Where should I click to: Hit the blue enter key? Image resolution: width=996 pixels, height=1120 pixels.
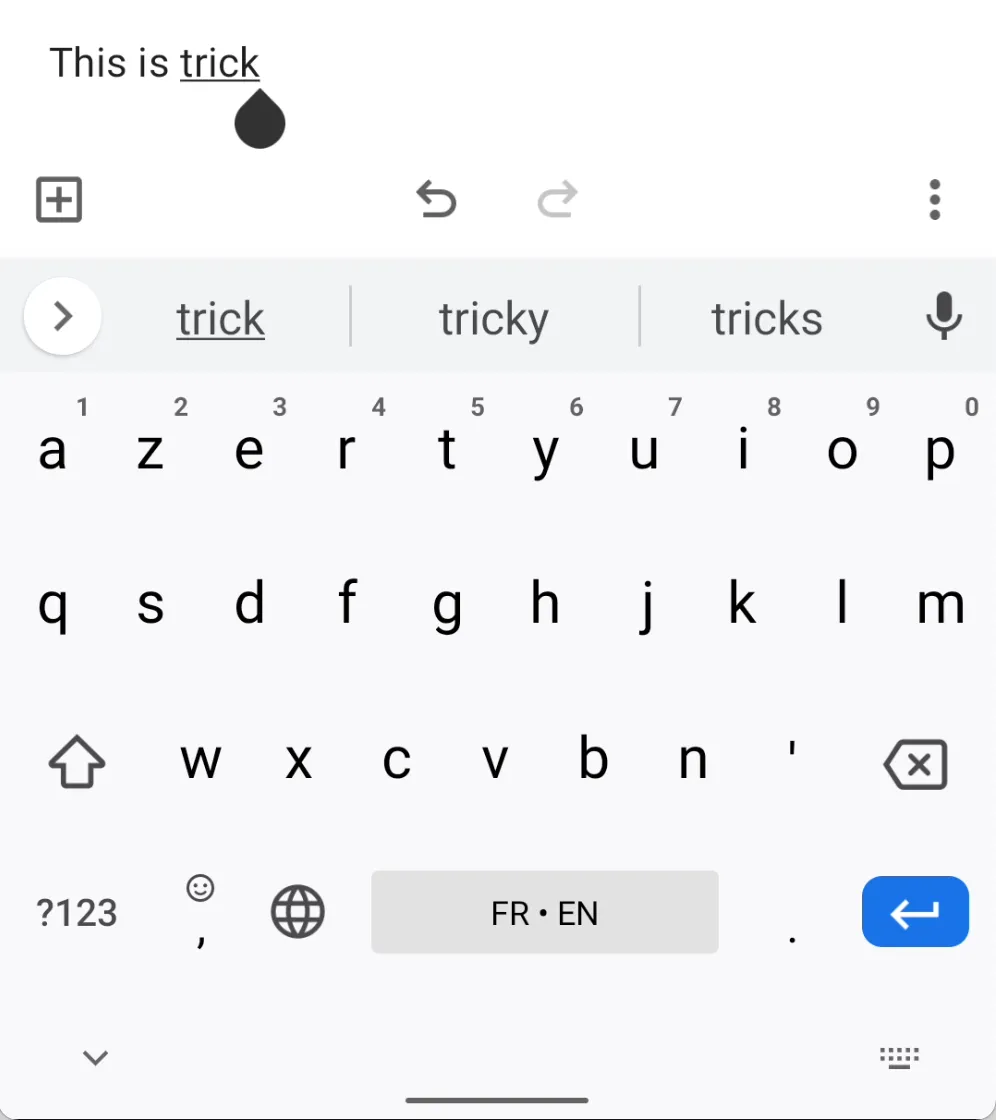pos(915,912)
